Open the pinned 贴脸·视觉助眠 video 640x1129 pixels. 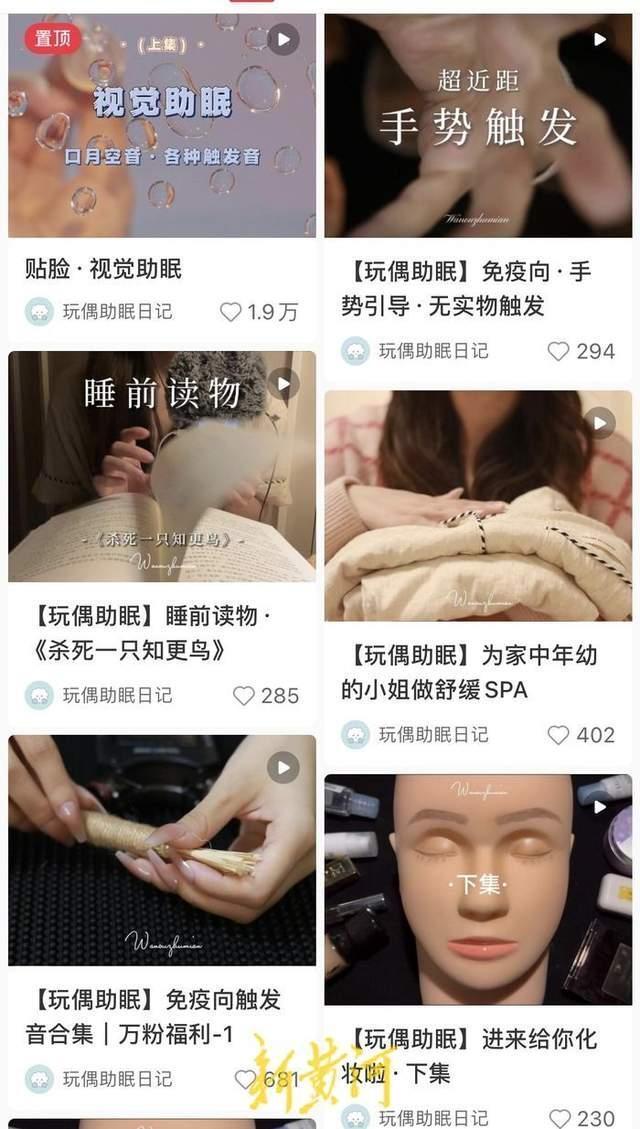[161, 127]
